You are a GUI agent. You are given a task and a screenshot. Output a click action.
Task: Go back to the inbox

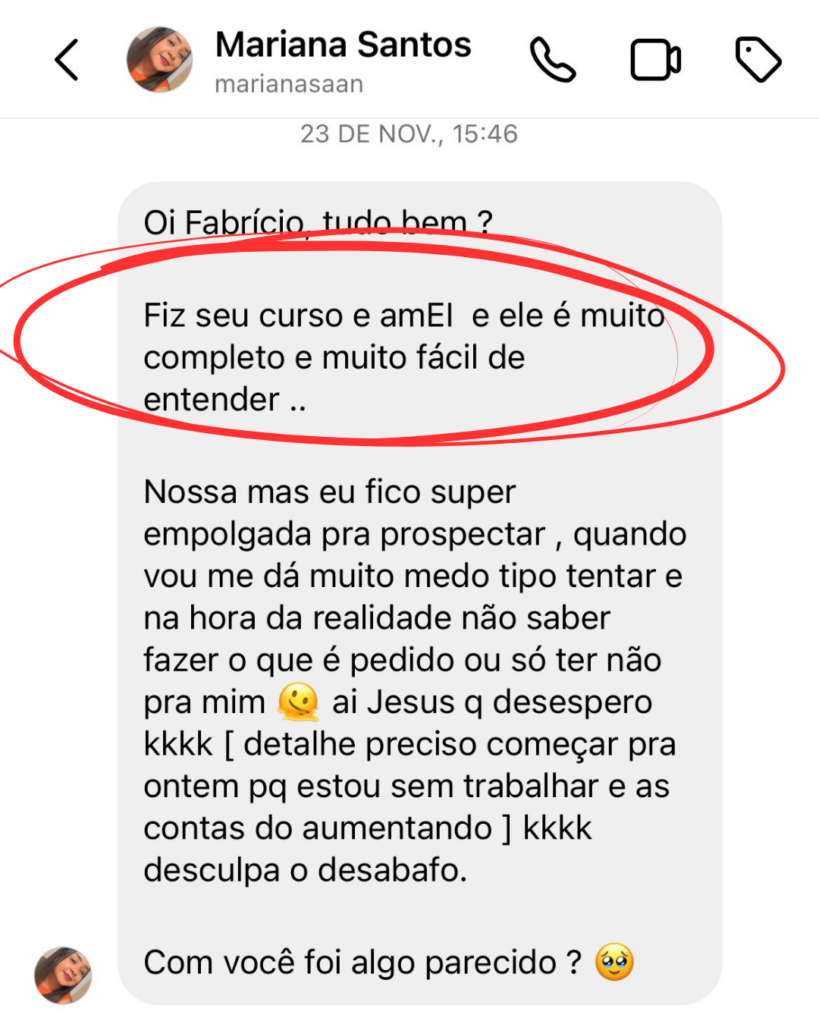pos(66,61)
